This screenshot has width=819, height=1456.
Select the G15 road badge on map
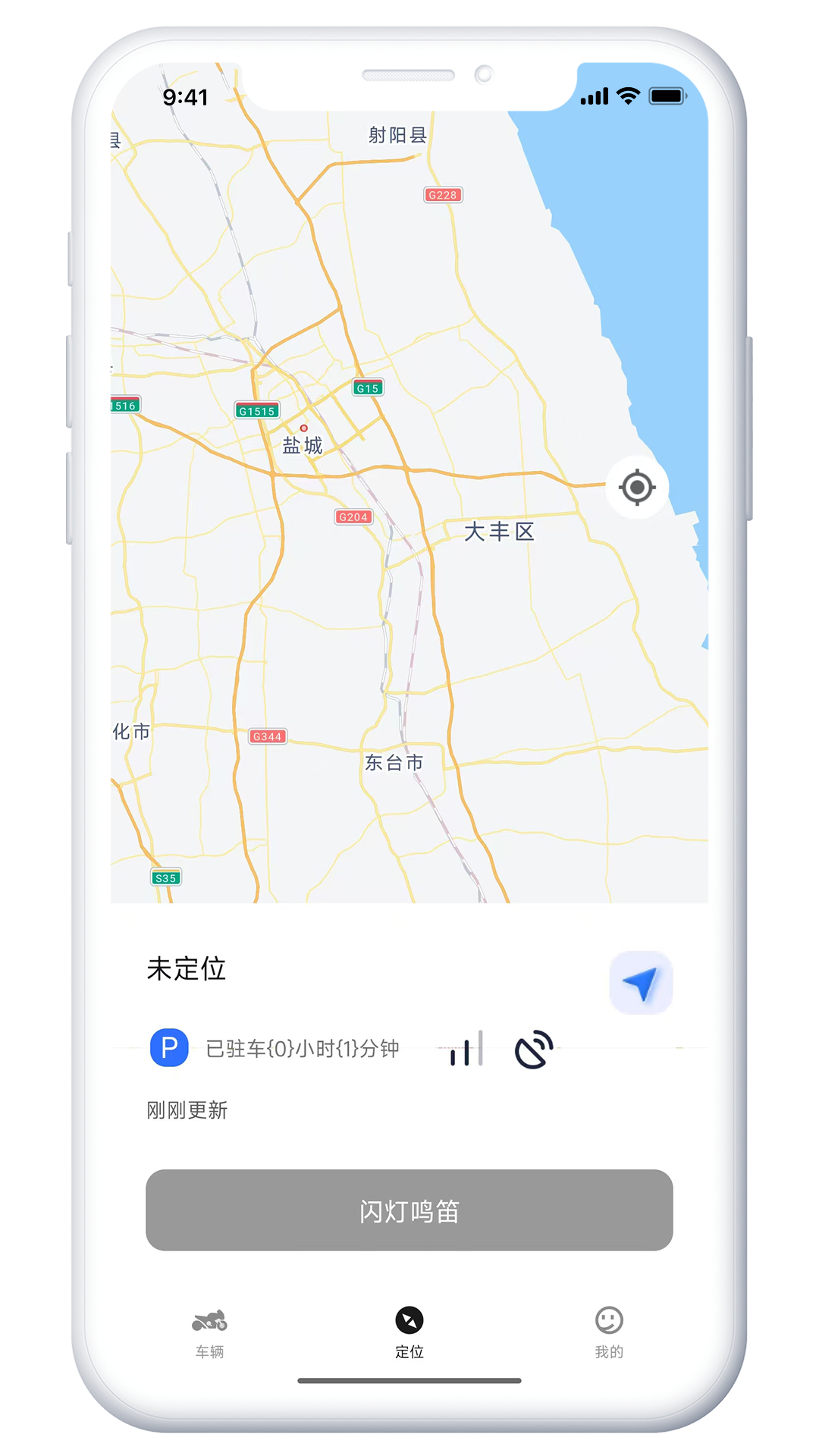coord(366,388)
